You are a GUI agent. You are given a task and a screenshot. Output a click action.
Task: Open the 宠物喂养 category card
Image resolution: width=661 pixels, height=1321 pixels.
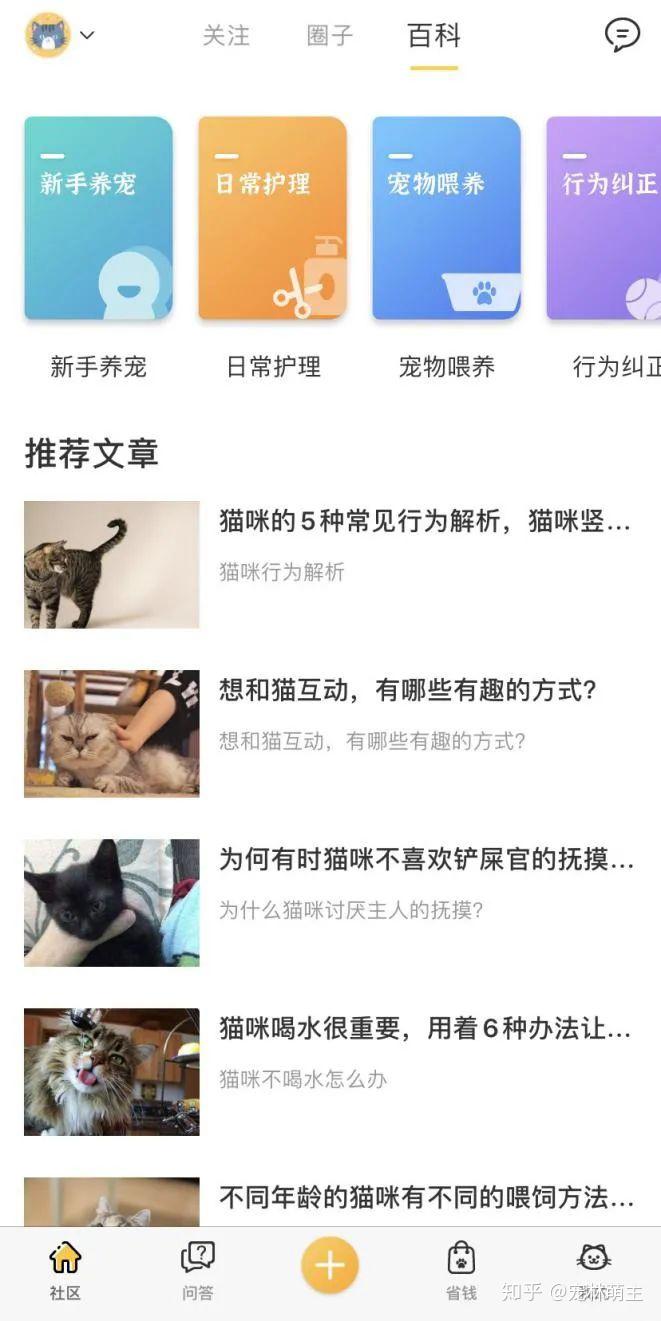click(x=446, y=219)
